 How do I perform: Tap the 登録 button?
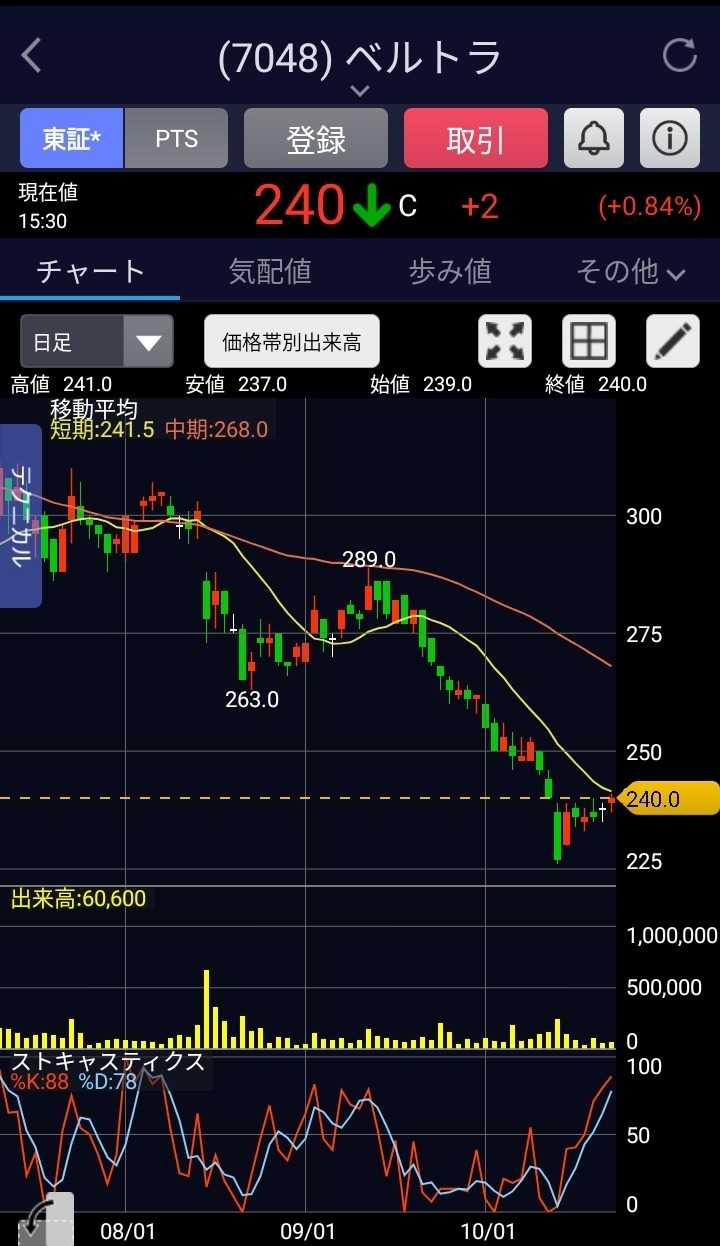click(x=316, y=138)
